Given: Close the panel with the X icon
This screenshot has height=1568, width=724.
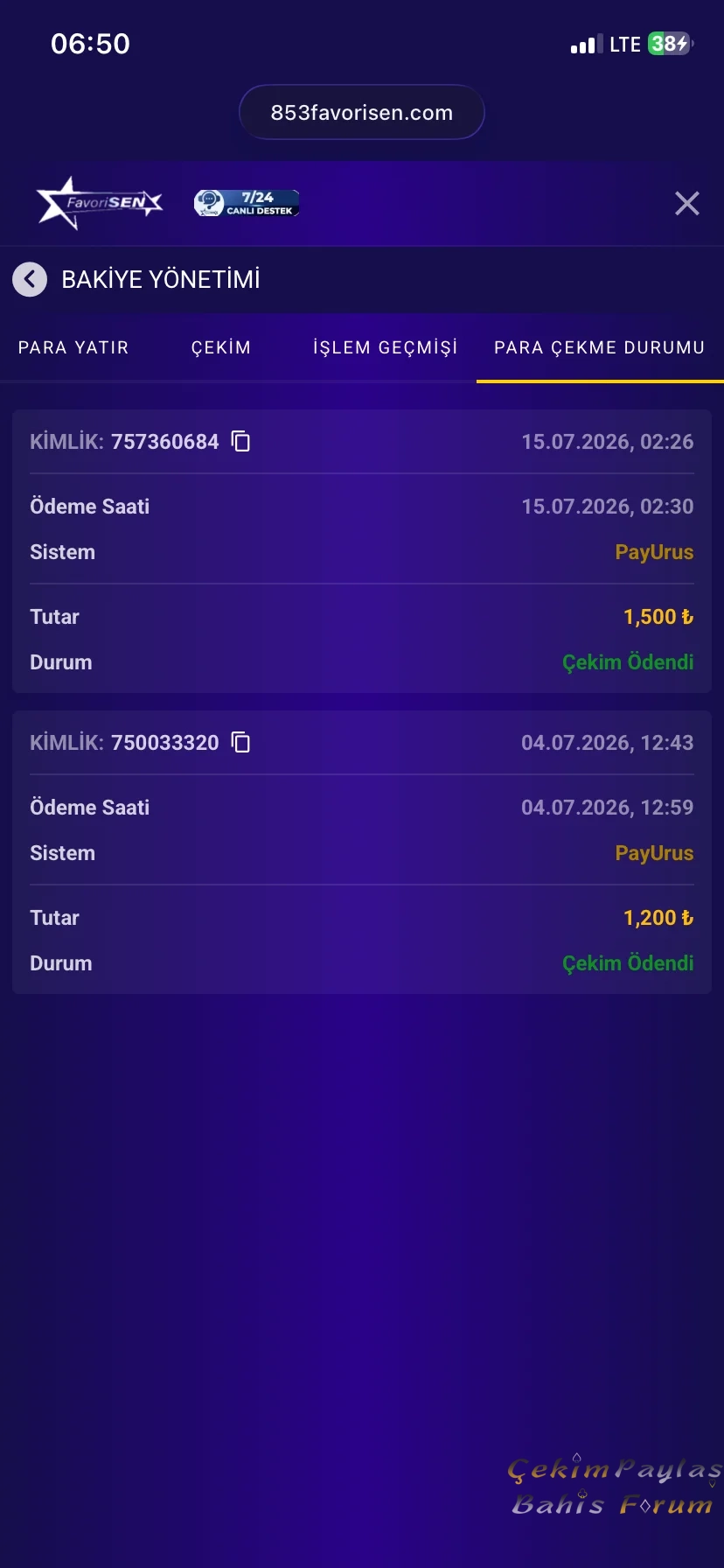Looking at the screenshot, I should (687, 203).
